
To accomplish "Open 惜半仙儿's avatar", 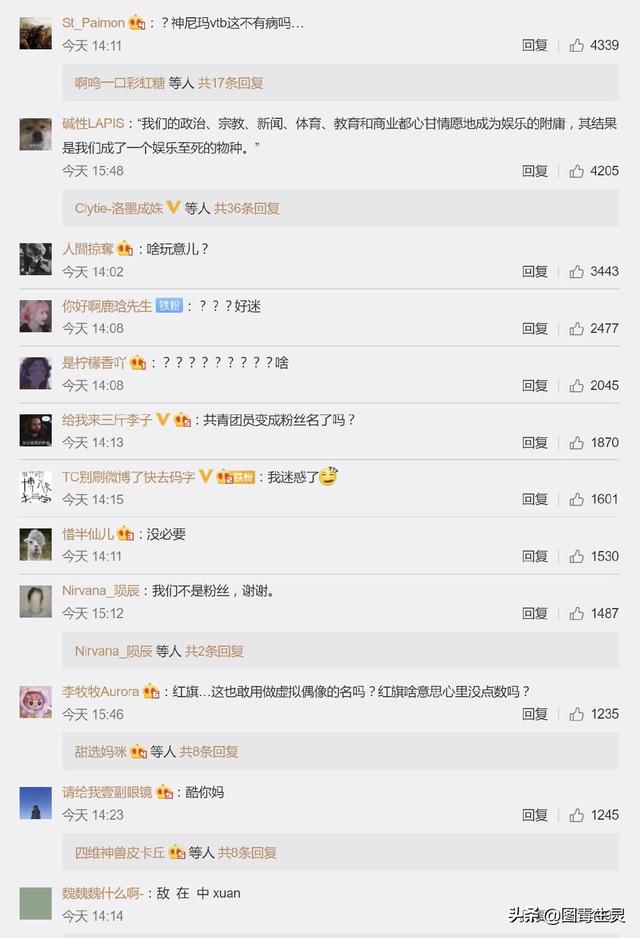I will pyautogui.click(x=36, y=544).
